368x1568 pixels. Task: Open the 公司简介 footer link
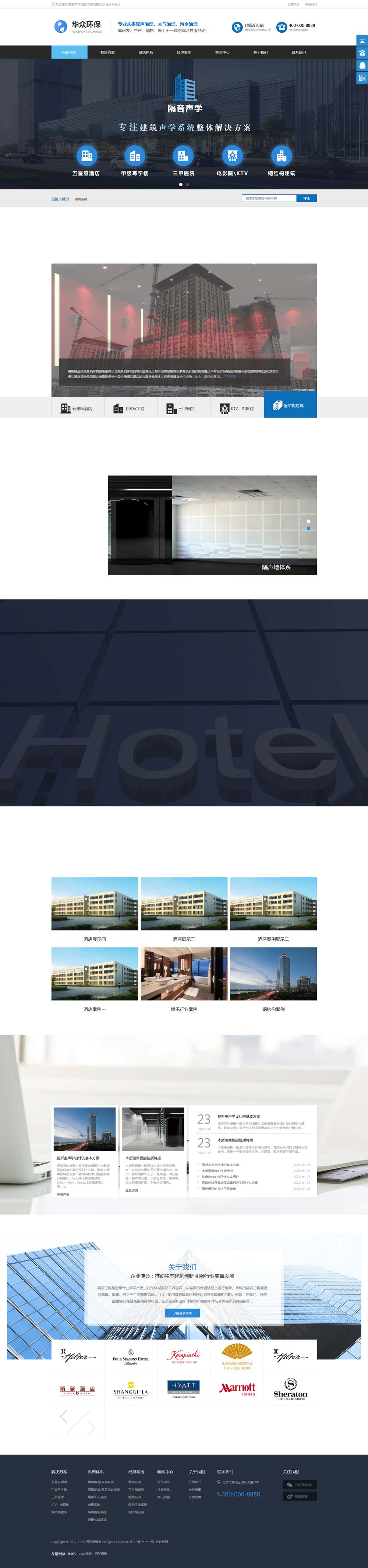(x=195, y=1482)
